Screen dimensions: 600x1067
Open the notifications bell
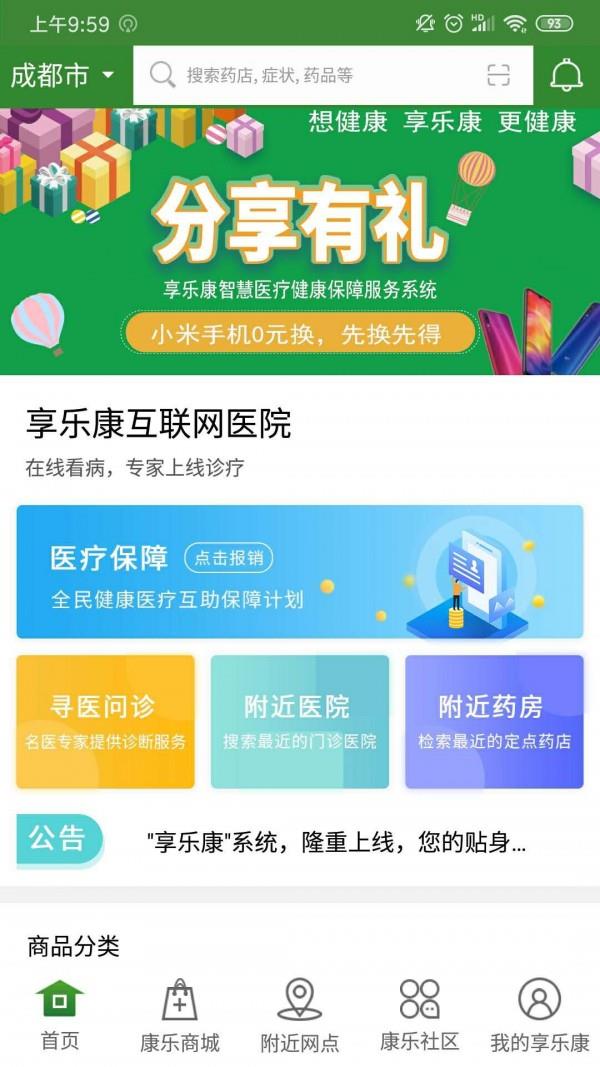tap(567, 75)
